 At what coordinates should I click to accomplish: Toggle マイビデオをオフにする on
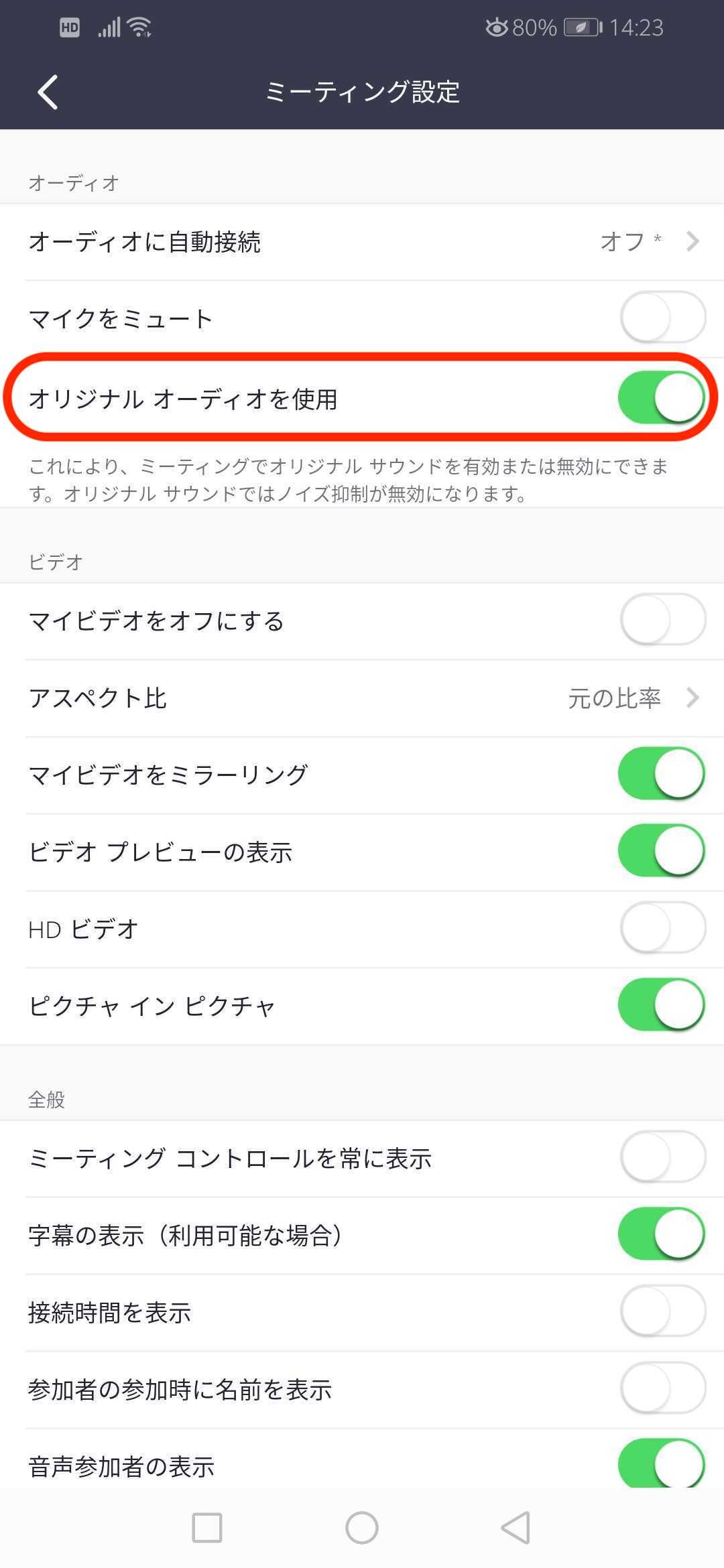click(x=662, y=620)
